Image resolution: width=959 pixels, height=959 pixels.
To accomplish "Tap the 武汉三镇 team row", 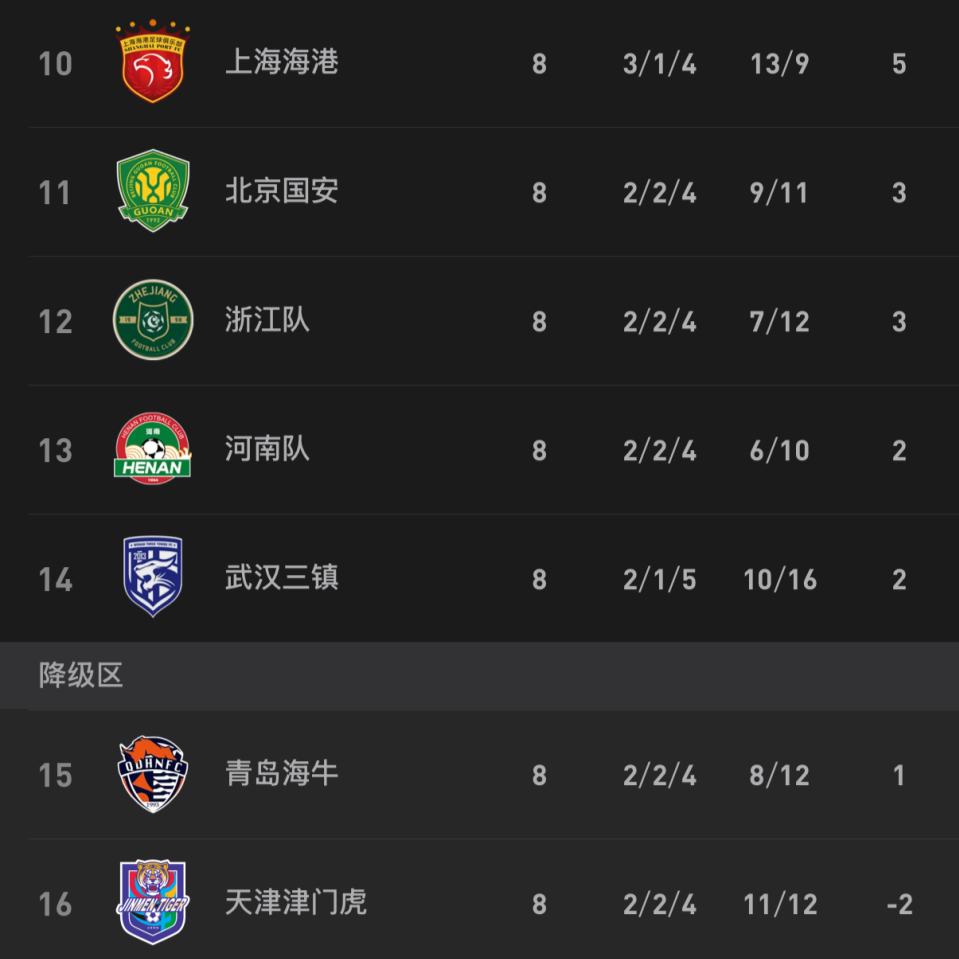I will pos(480,579).
